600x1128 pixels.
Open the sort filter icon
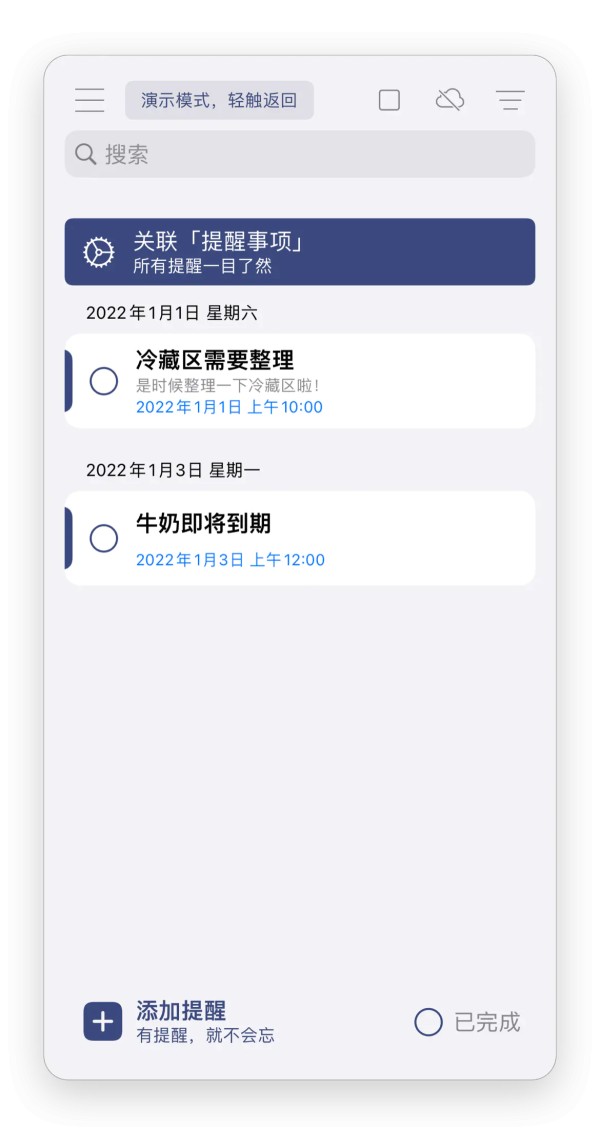coord(510,100)
